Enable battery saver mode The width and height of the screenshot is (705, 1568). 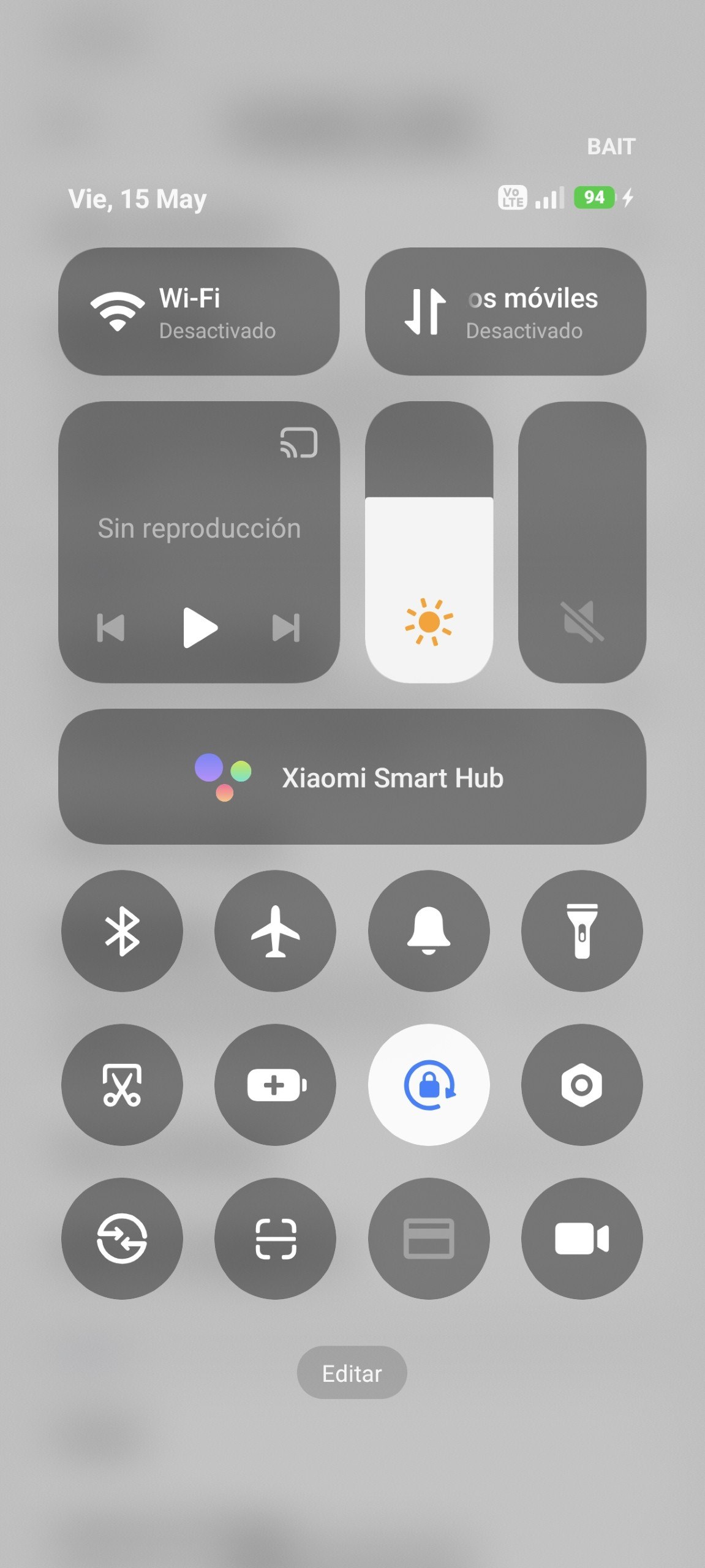pos(275,1085)
